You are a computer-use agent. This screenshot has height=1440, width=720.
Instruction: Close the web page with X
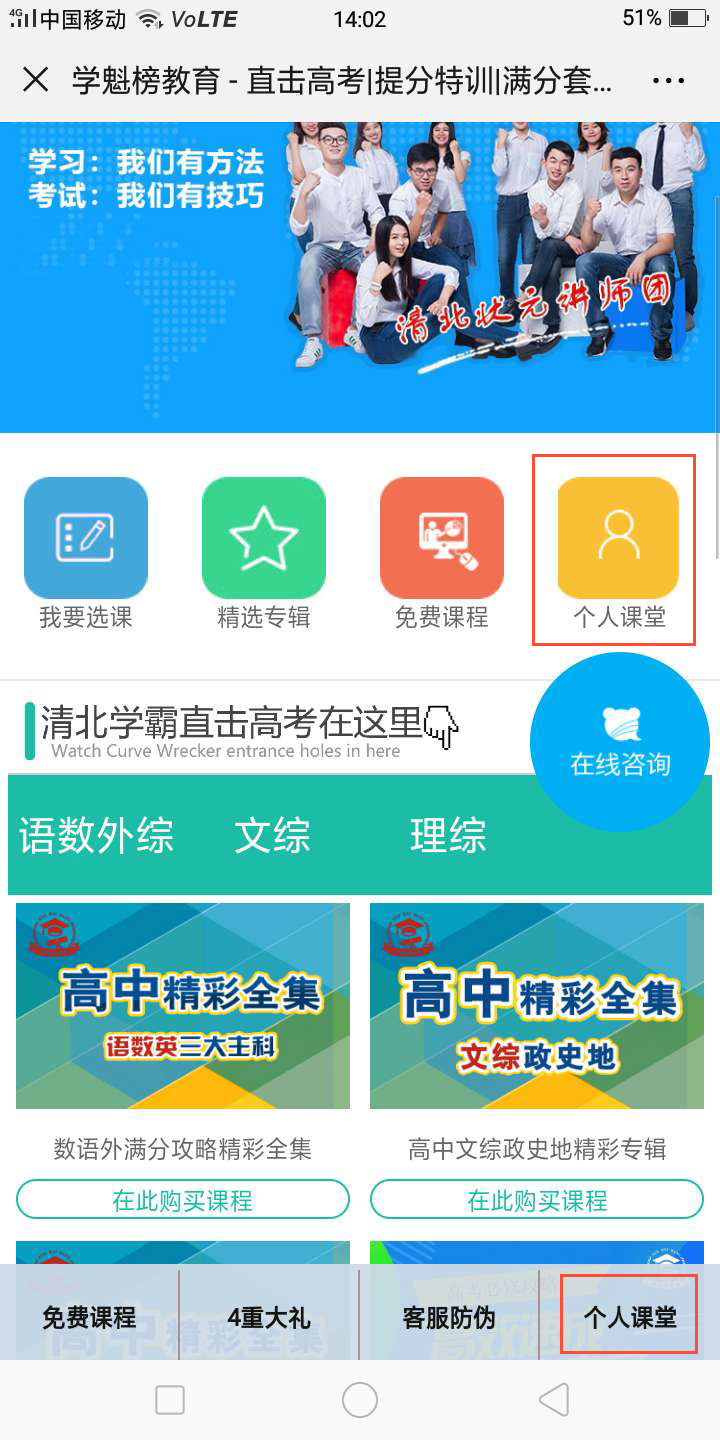click(x=36, y=80)
